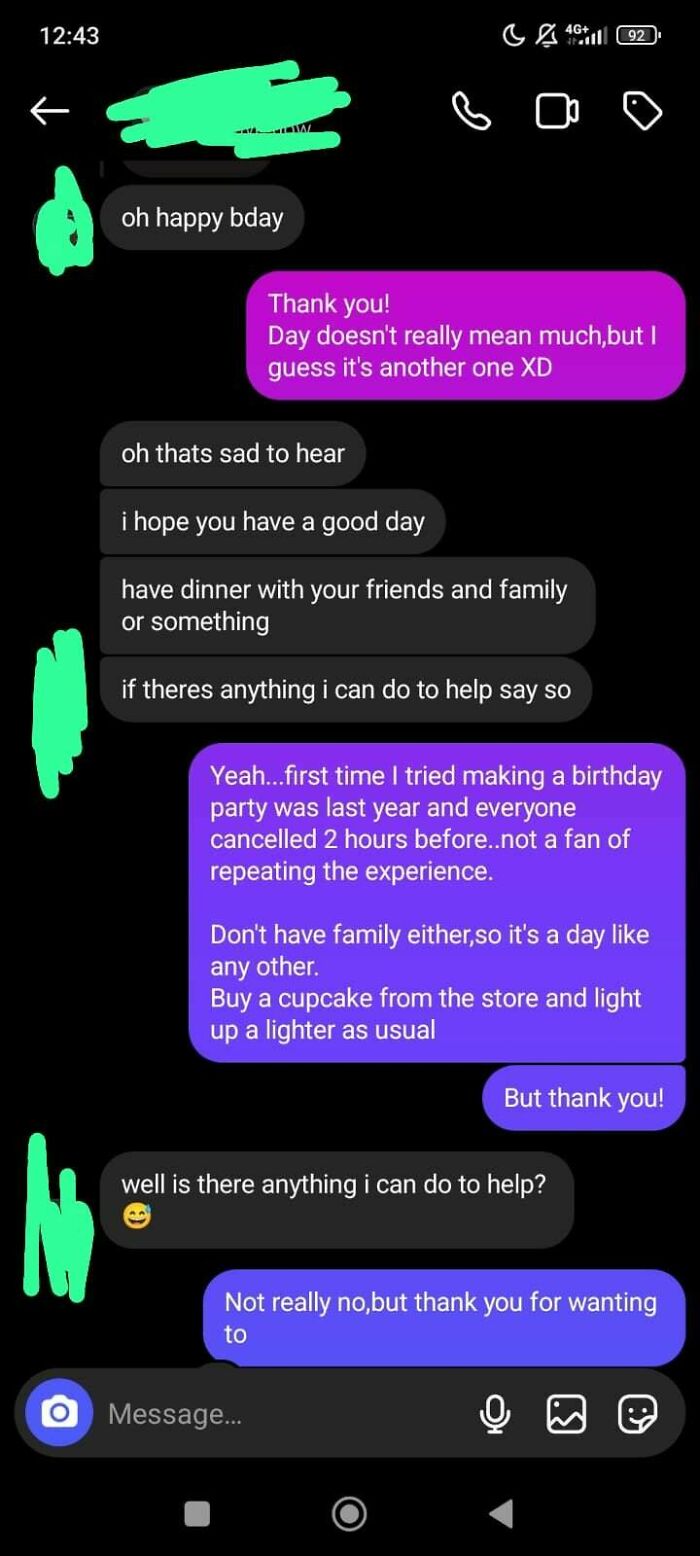This screenshot has height=1556, width=700.
Task: Open the label tag icon
Action: [642, 111]
